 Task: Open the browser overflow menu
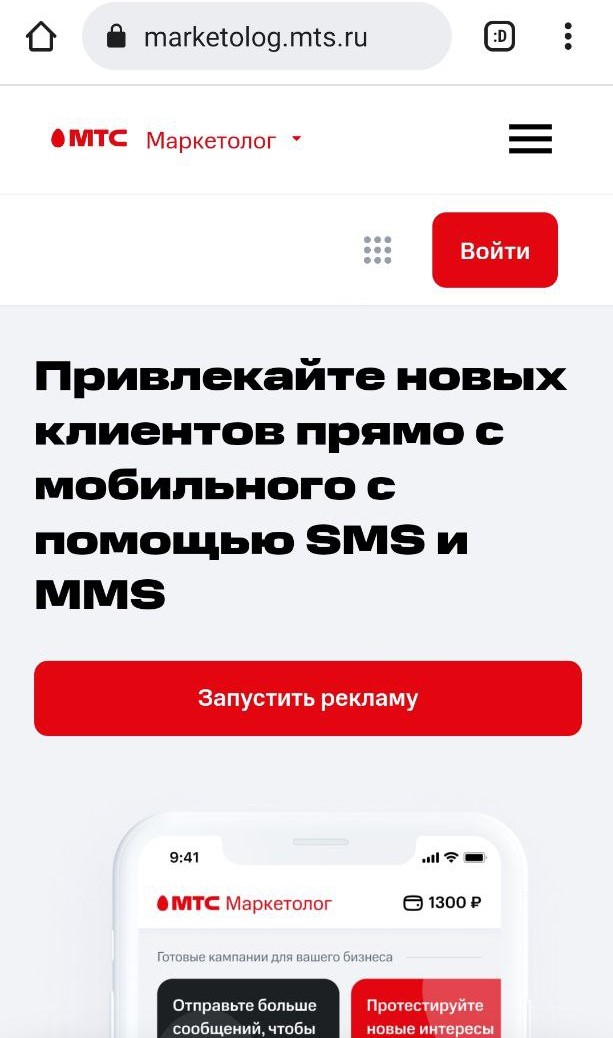pyautogui.click(x=568, y=36)
